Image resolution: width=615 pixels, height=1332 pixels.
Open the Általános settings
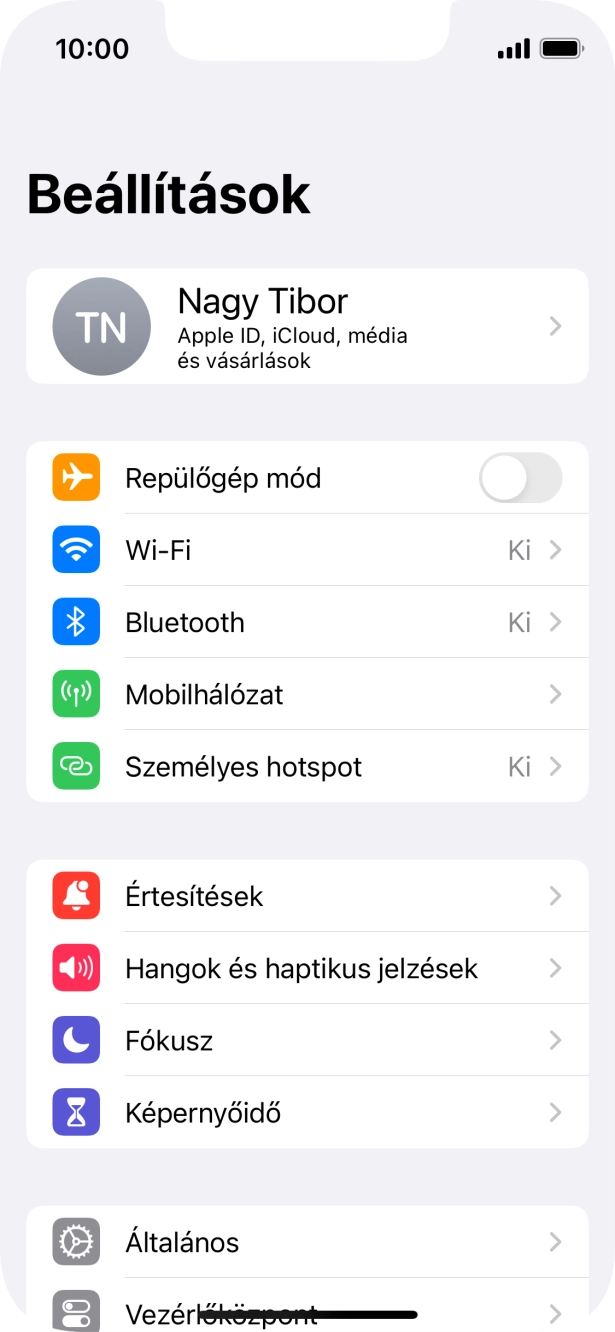click(307, 1242)
